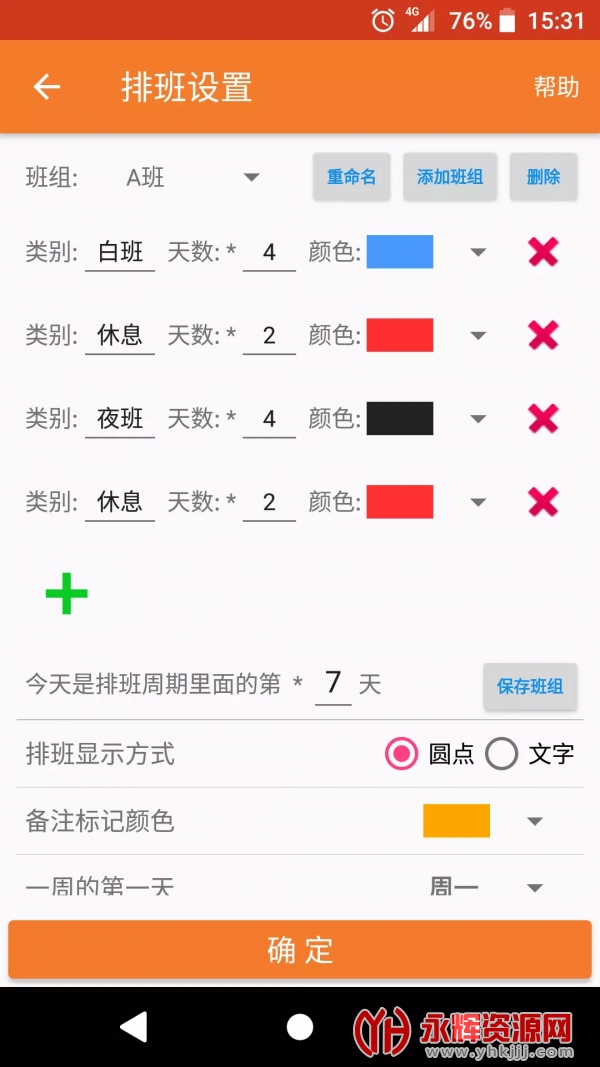Screen dimensions: 600x1067
Task: Open the 备注标记颜色 color dropdown
Action: pos(534,821)
